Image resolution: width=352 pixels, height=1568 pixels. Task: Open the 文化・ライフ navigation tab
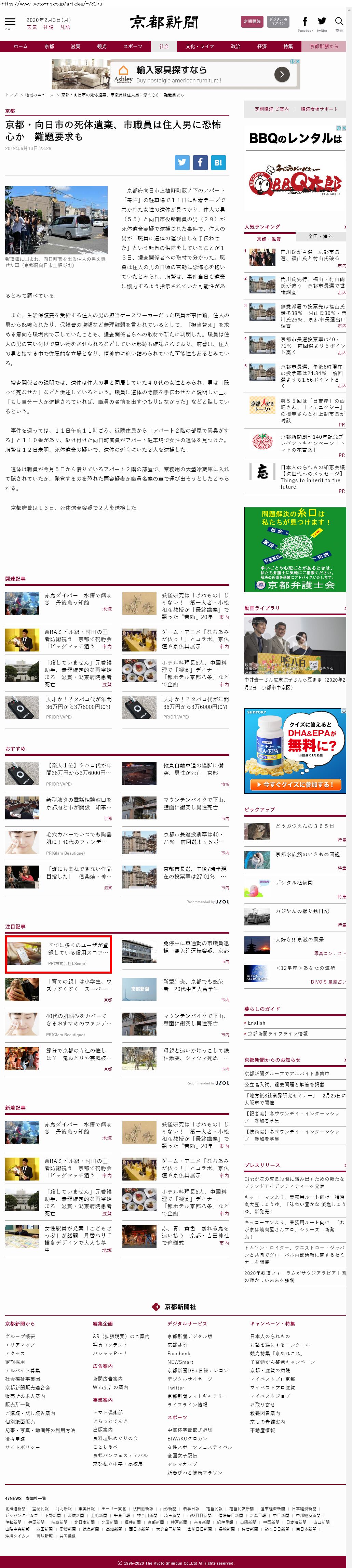(199, 46)
